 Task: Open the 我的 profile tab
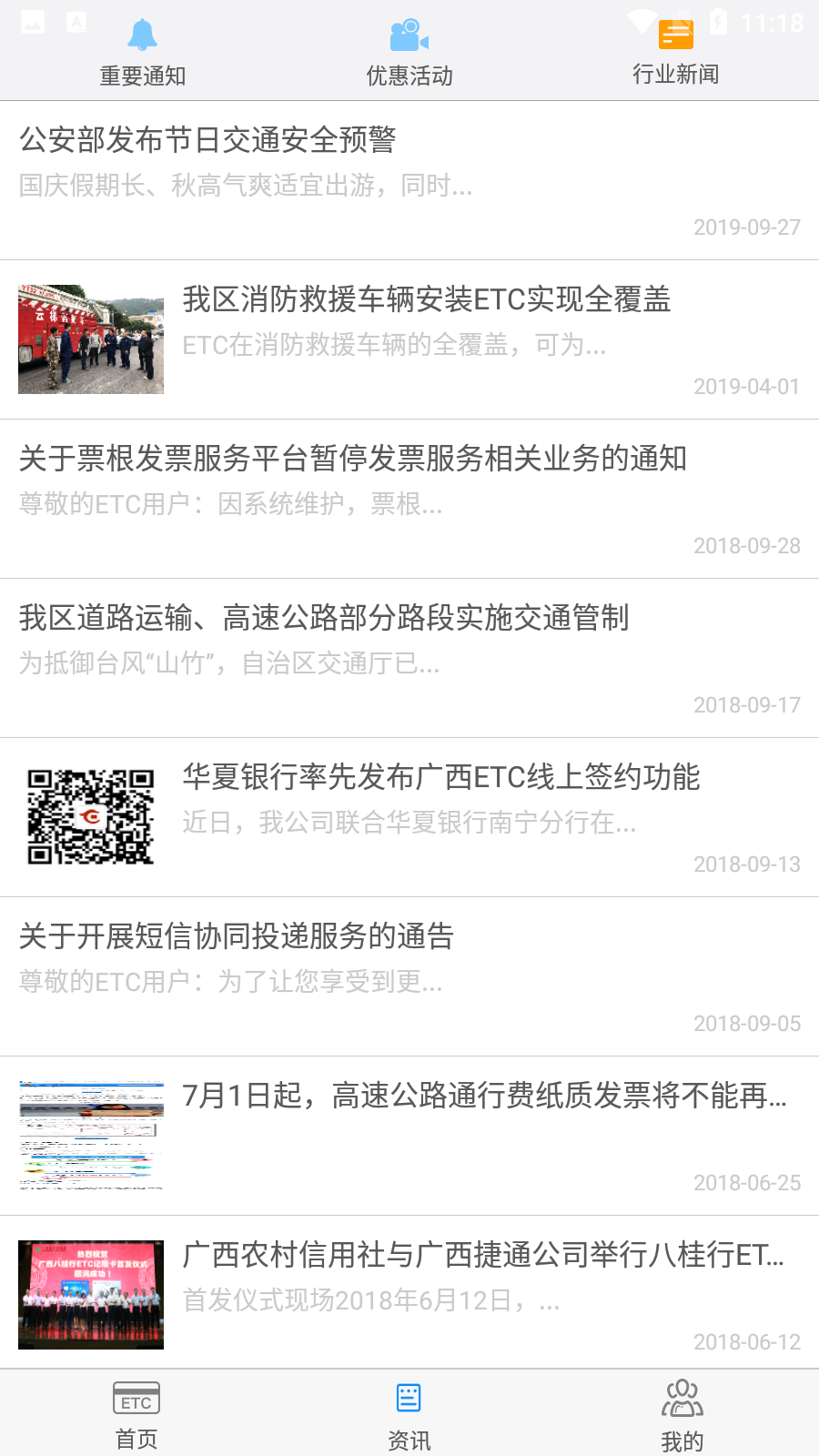click(682, 1415)
